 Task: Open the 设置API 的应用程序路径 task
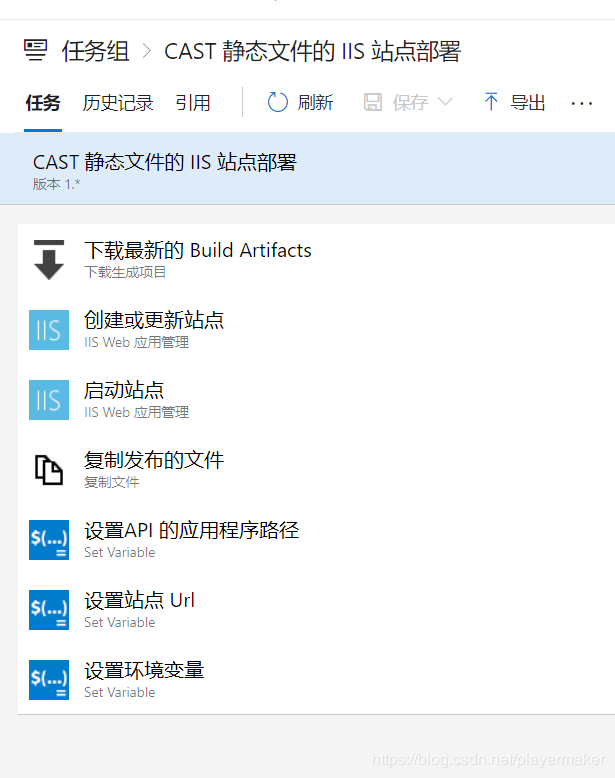191,539
